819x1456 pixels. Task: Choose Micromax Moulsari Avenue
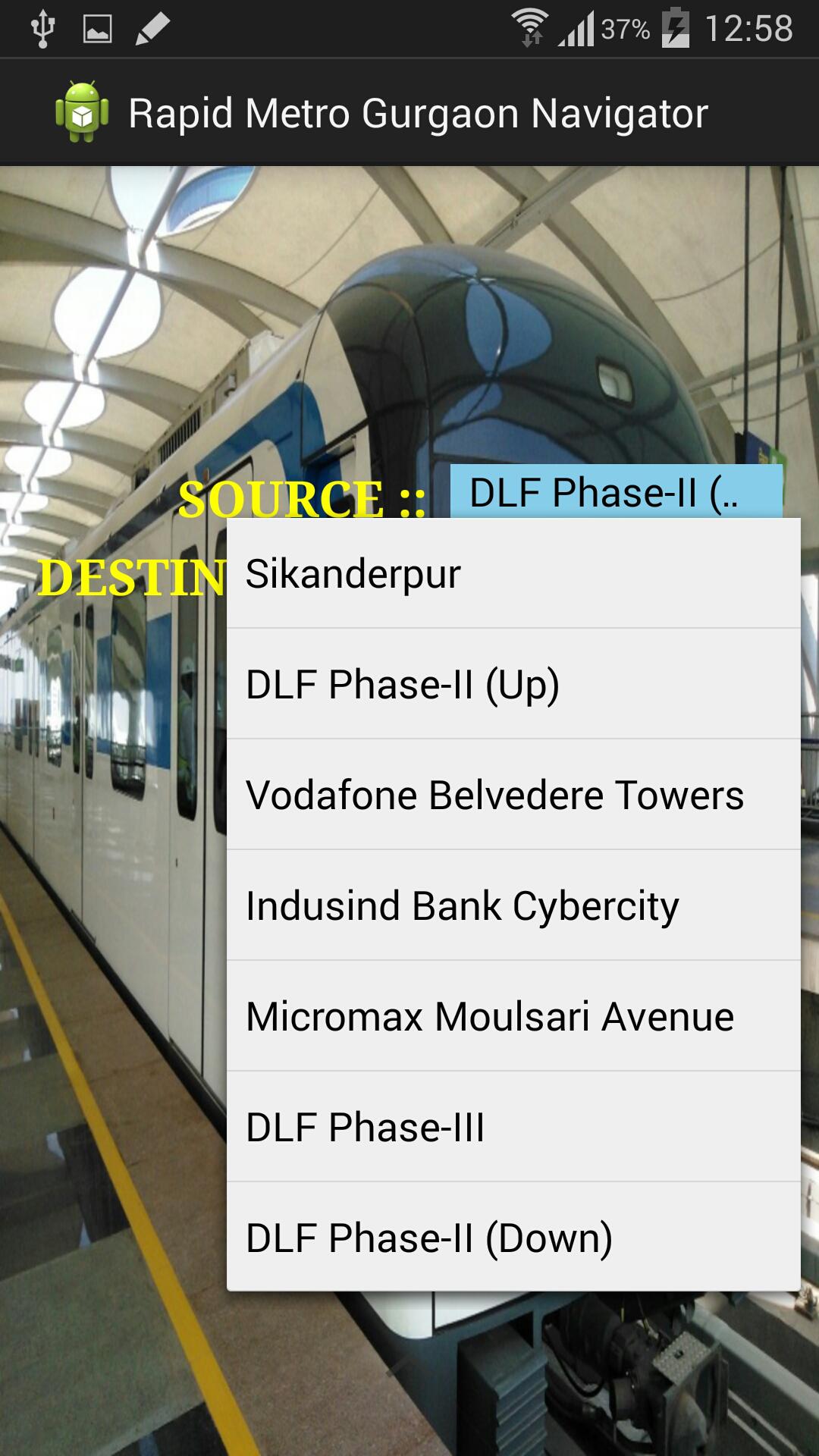tap(513, 1017)
